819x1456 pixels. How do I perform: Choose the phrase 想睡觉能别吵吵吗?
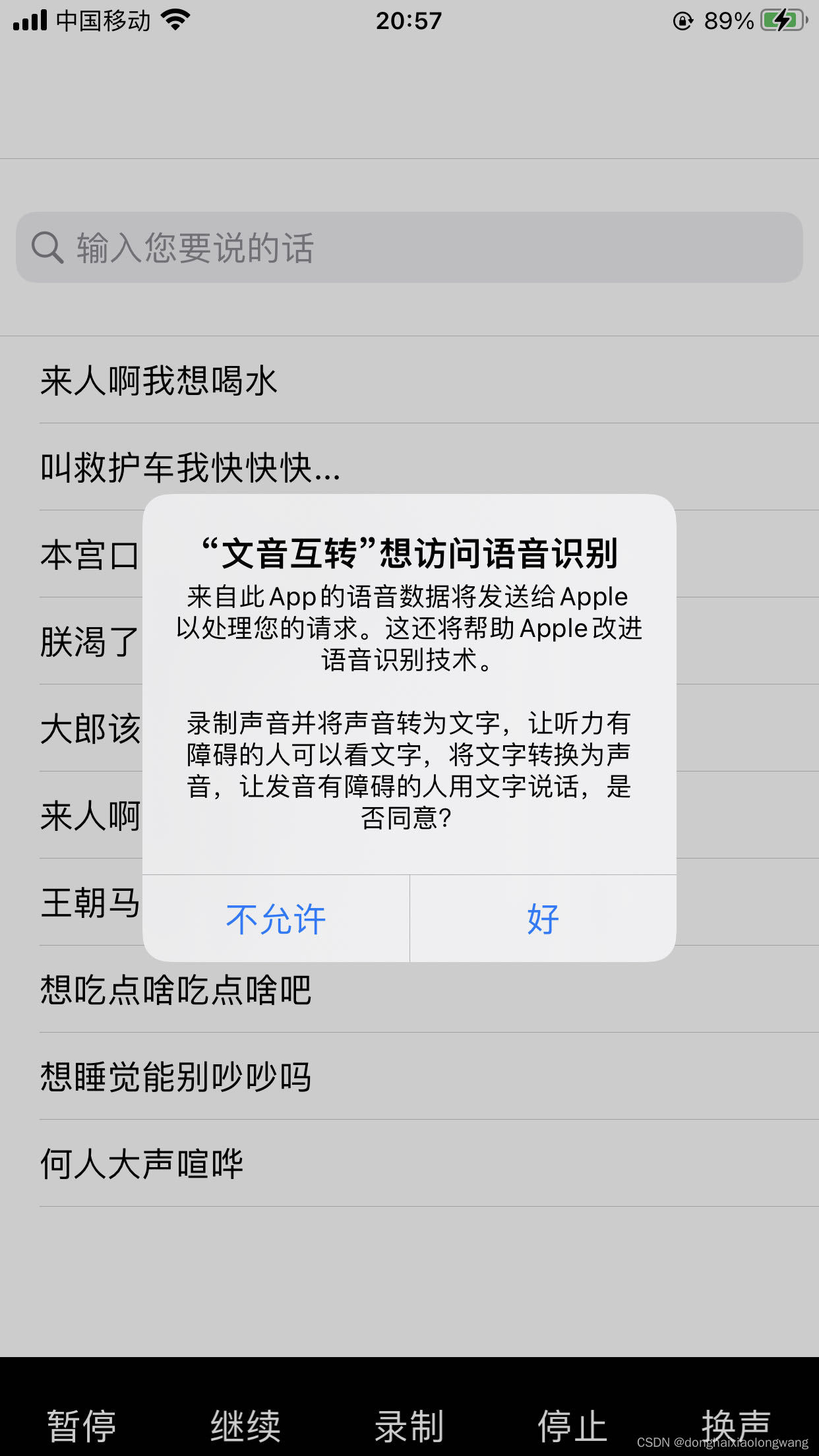point(175,1077)
